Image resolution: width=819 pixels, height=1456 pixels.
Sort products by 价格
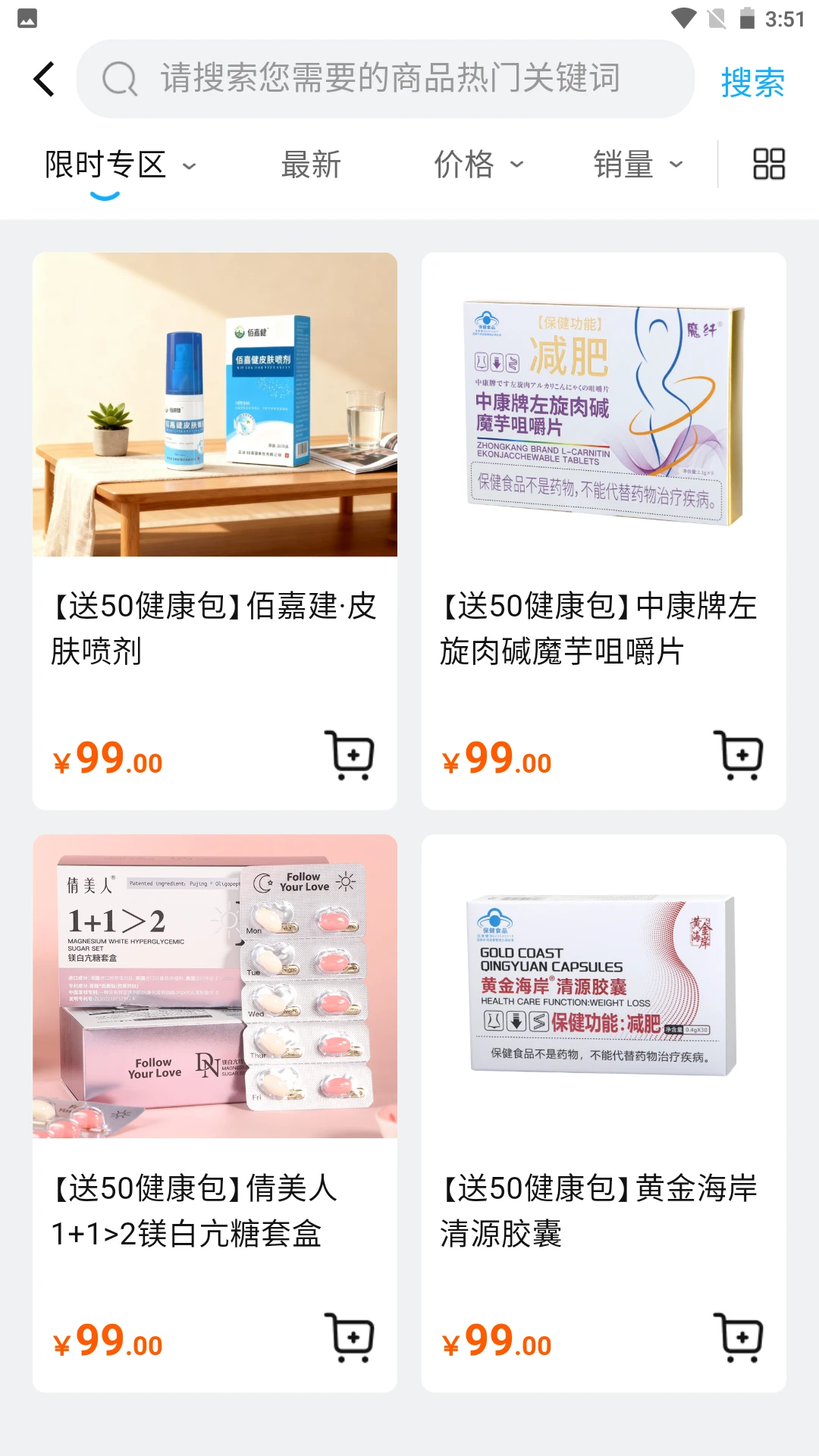pyautogui.click(x=478, y=165)
